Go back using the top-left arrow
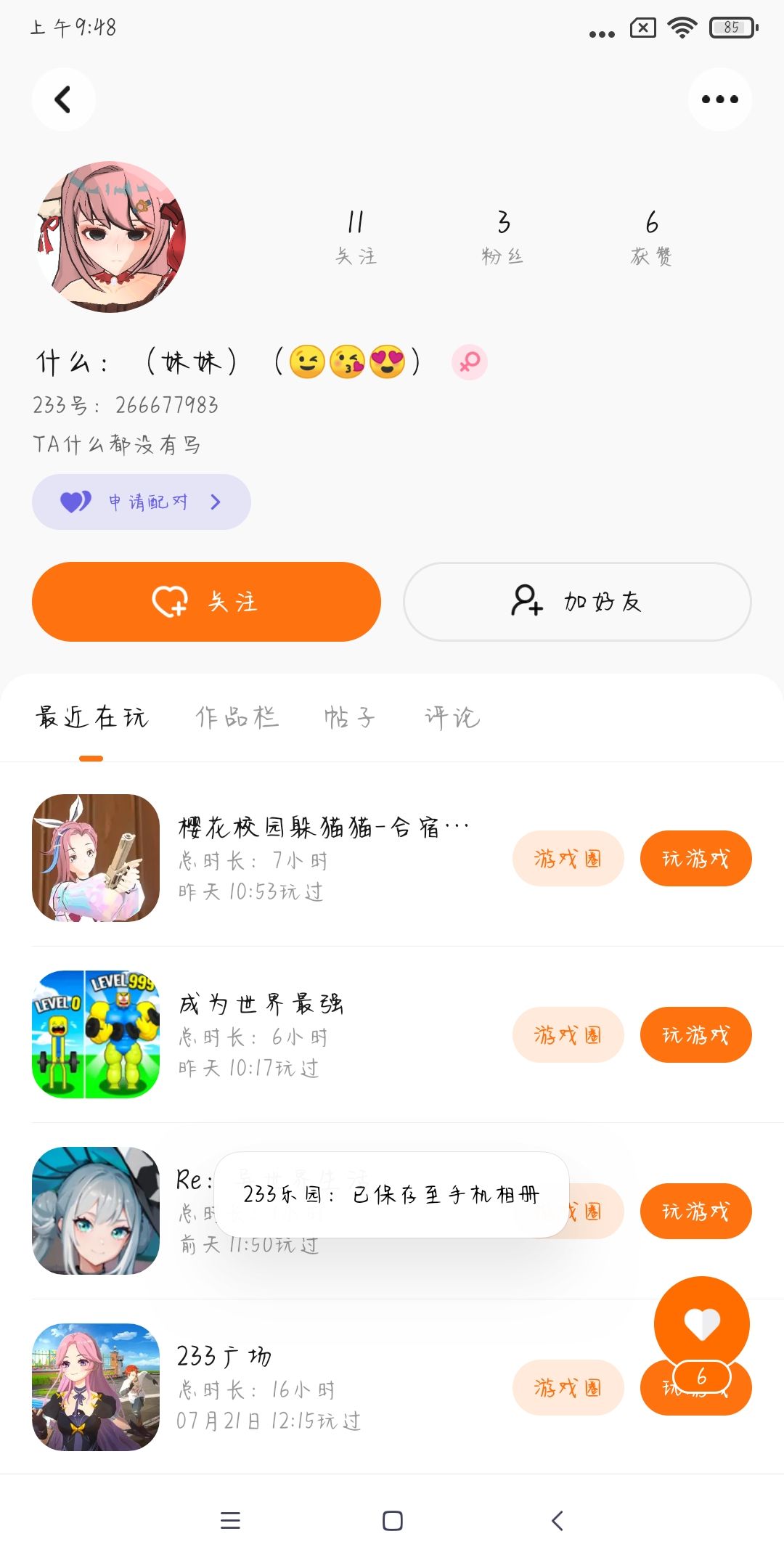The width and height of the screenshot is (784, 1568). click(63, 99)
